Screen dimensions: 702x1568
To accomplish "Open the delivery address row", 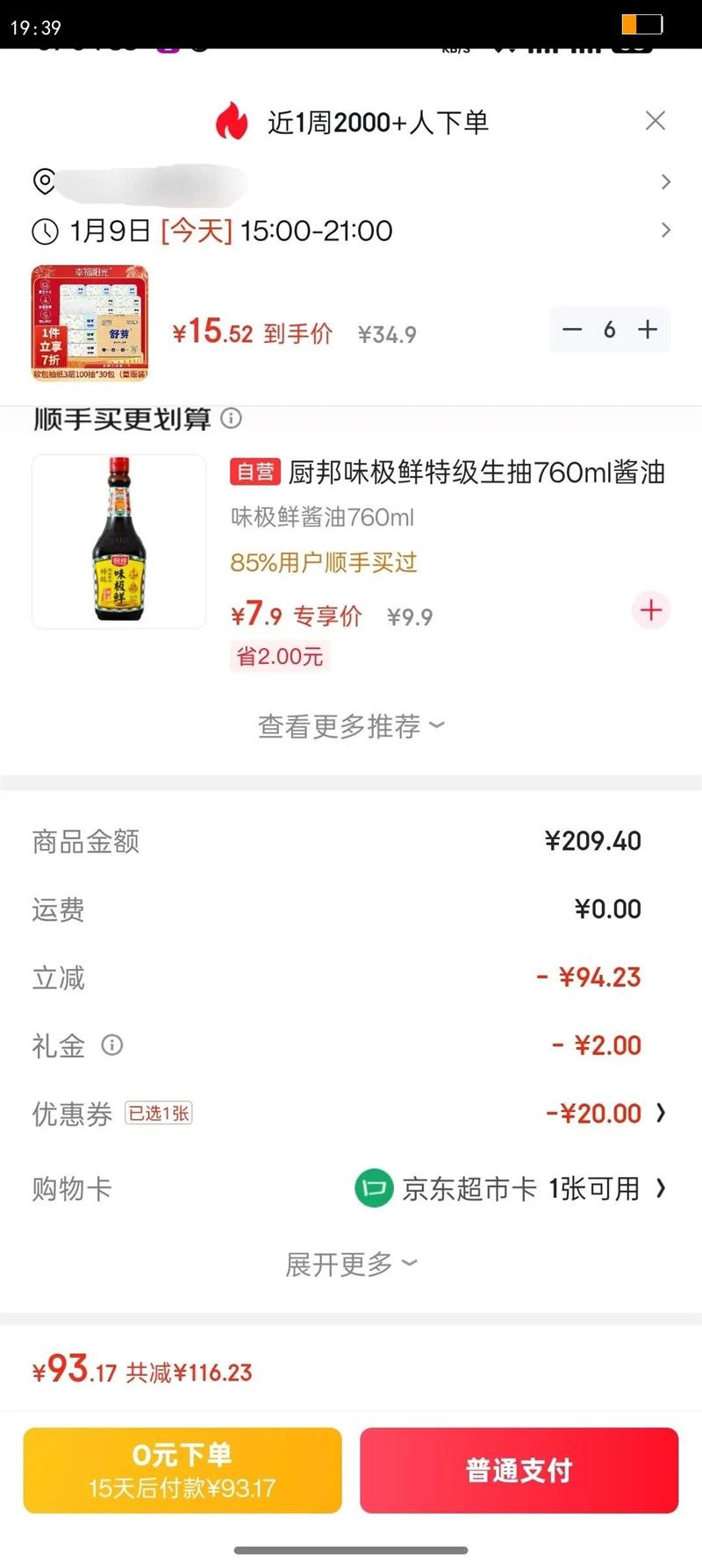I will coord(351,182).
